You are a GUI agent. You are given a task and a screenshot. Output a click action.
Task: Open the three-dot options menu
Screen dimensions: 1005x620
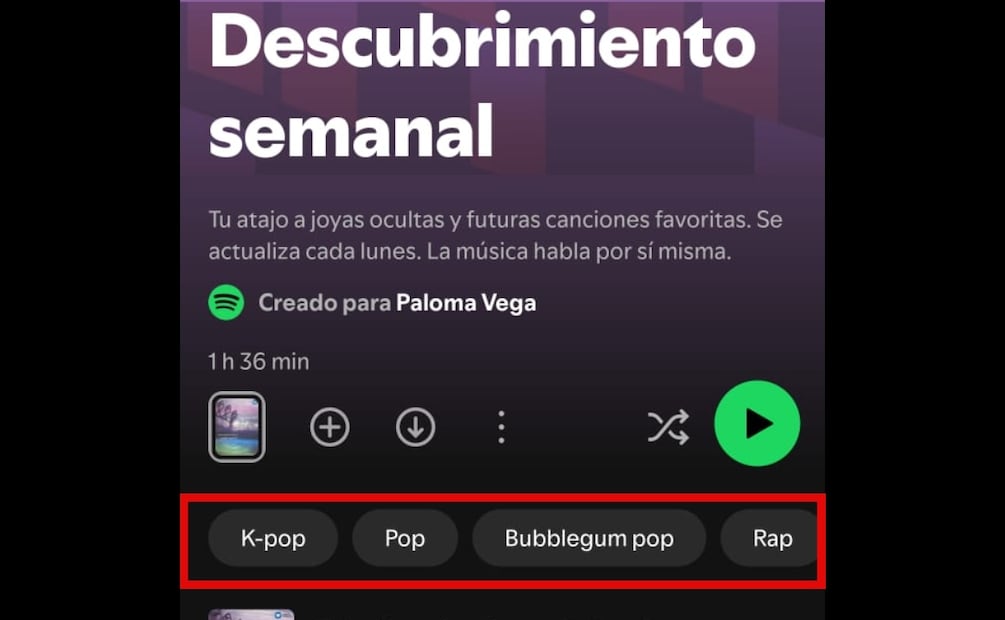tap(501, 428)
